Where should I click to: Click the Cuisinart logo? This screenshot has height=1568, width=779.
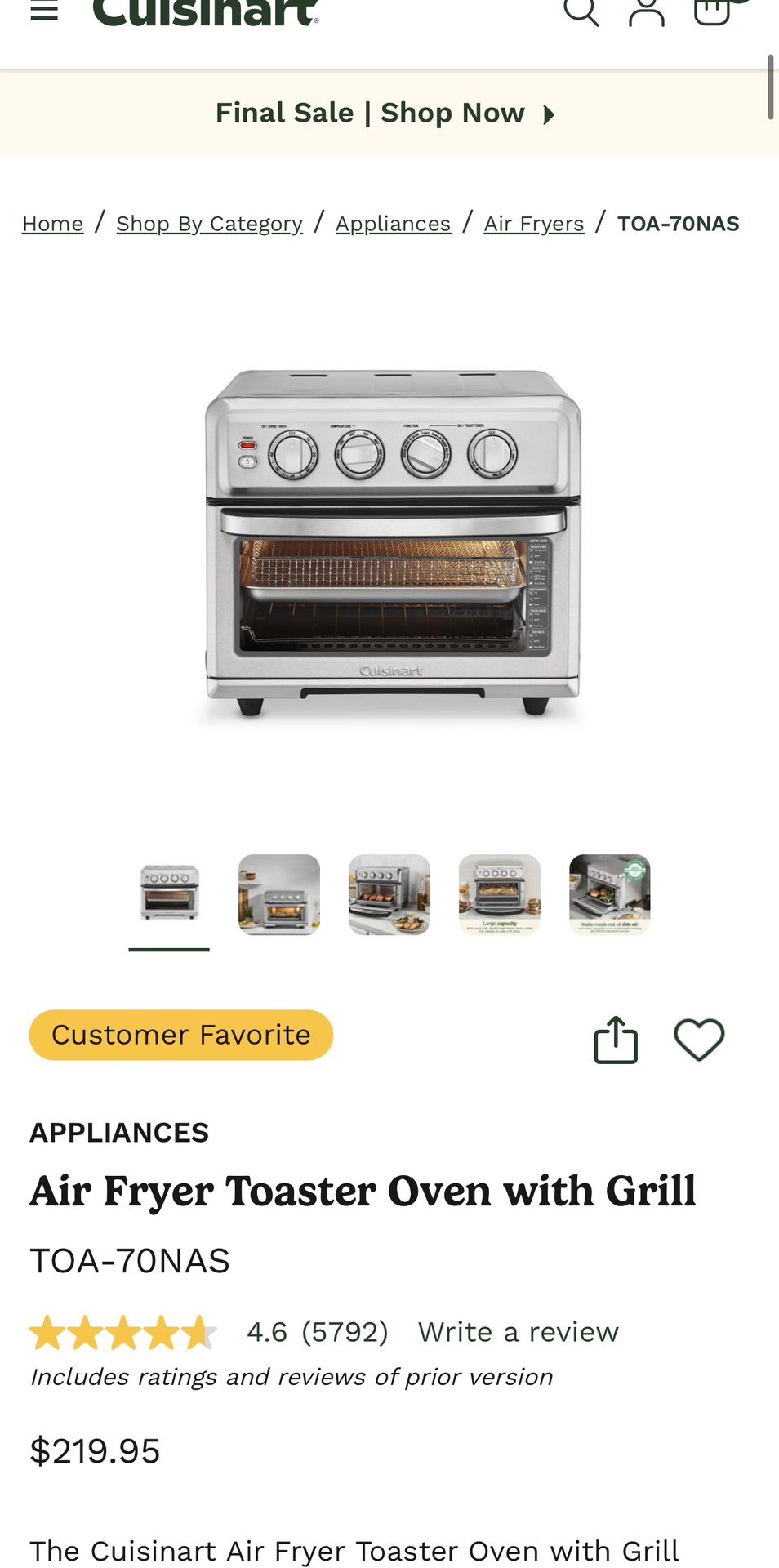coord(207,11)
